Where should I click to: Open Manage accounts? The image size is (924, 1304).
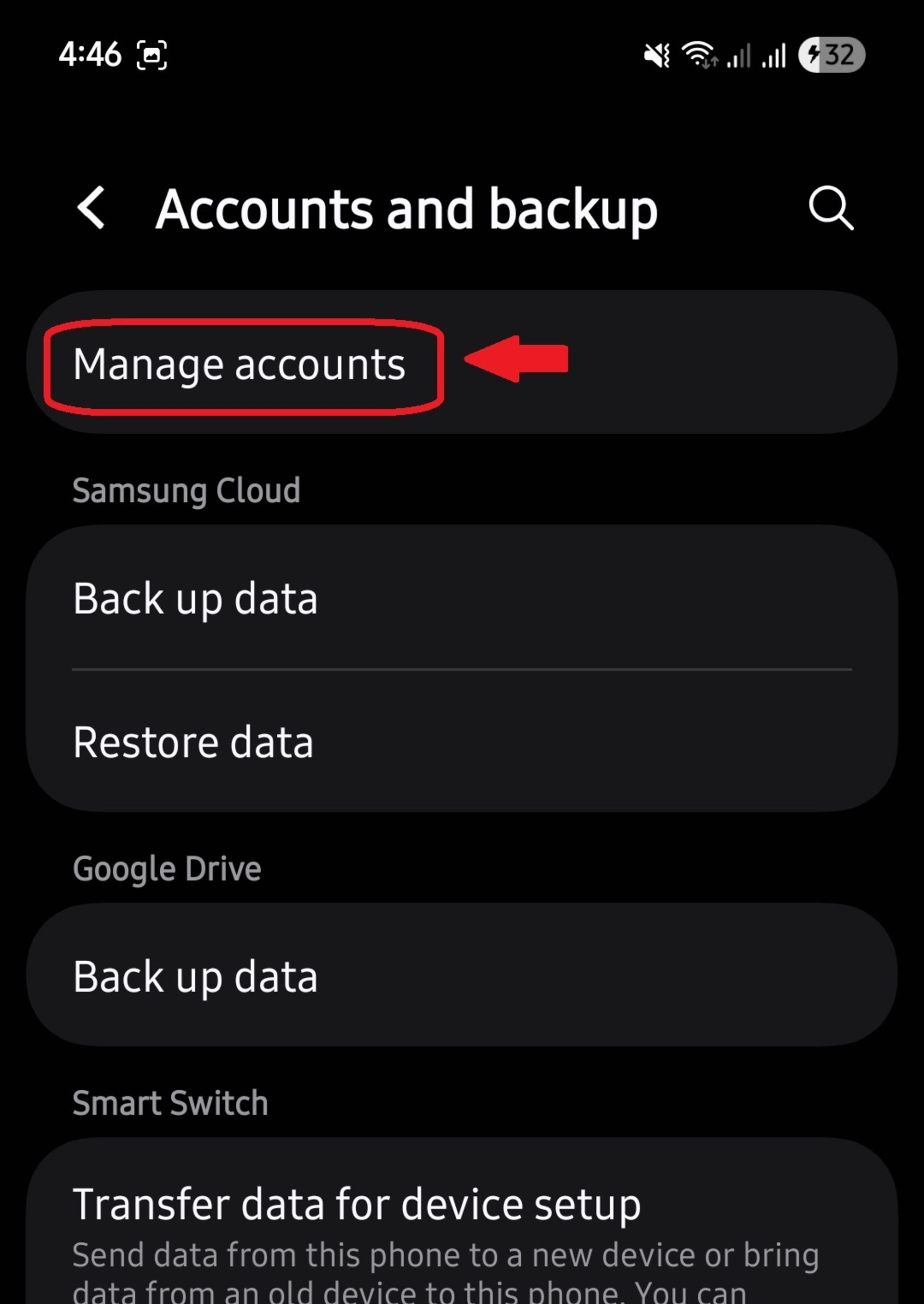pyautogui.click(x=239, y=364)
